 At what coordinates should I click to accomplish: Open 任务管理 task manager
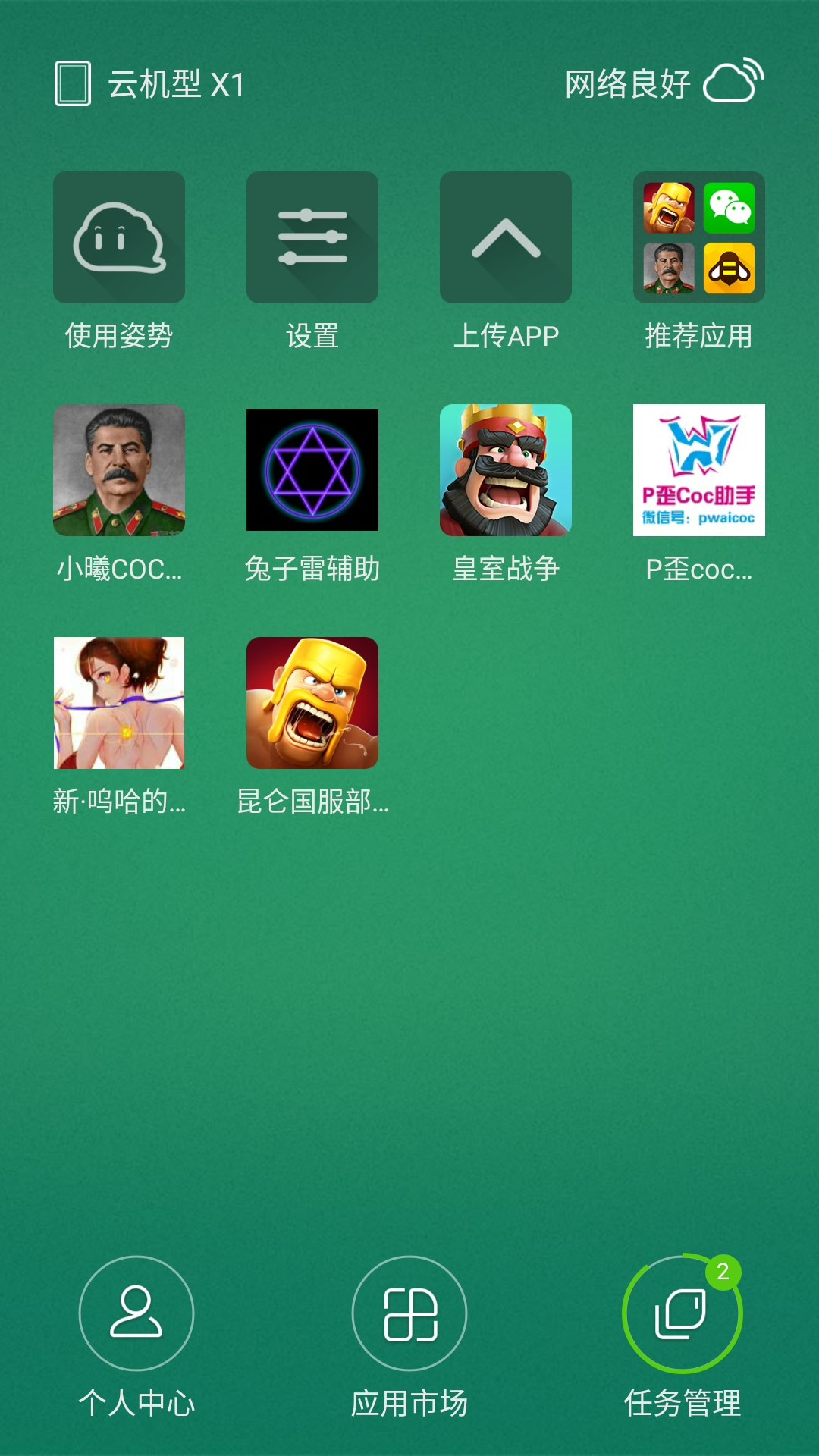click(682, 1314)
